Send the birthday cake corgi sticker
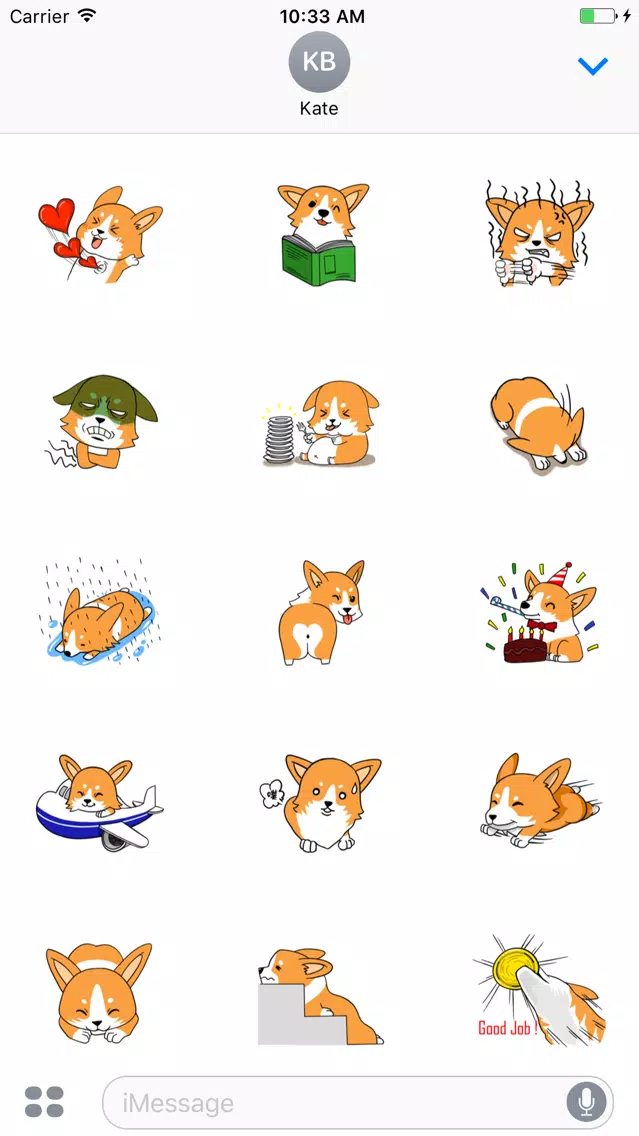This screenshot has width=639, height=1136. (540, 613)
